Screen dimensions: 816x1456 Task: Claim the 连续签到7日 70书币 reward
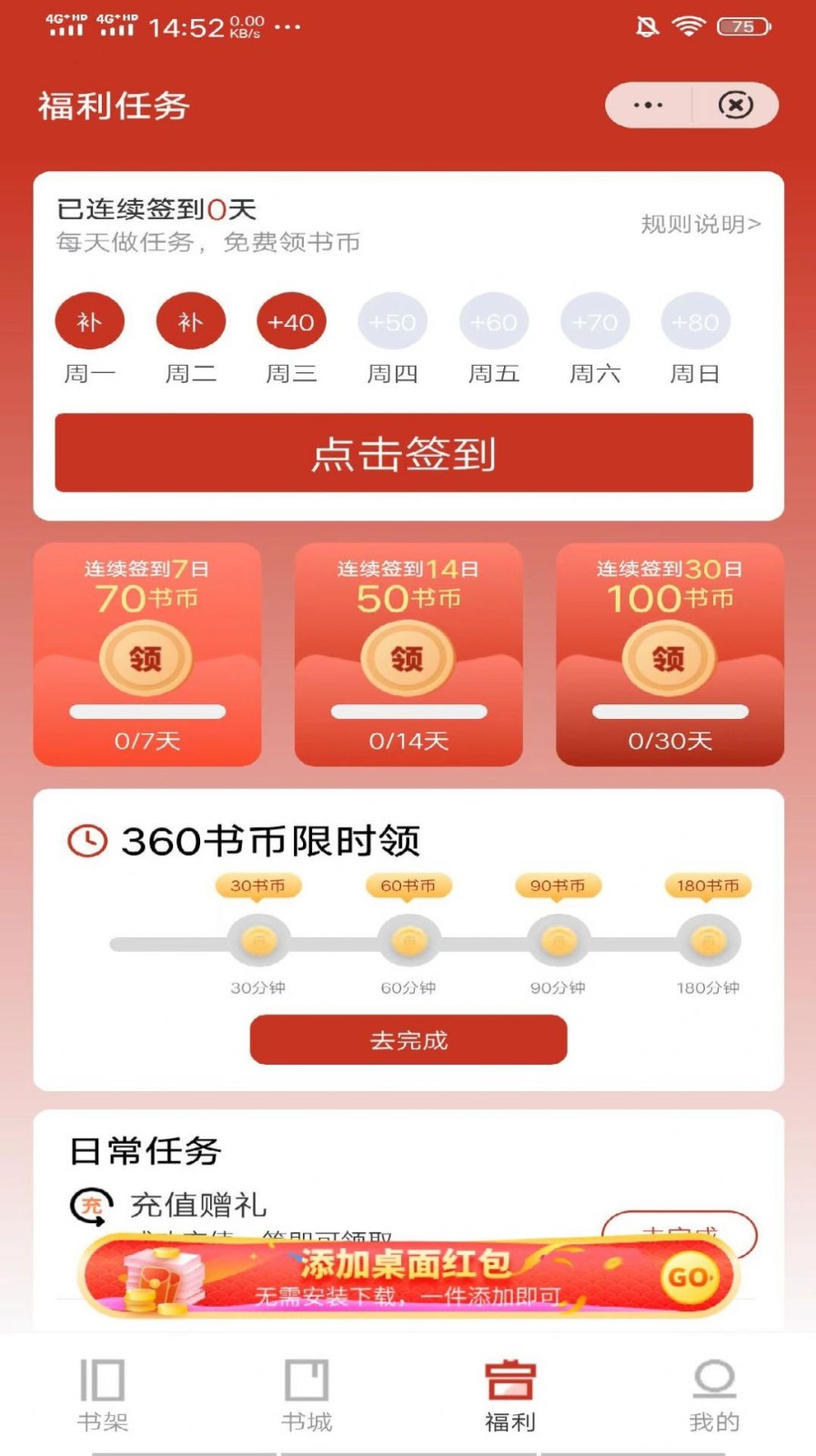[x=146, y=658]
